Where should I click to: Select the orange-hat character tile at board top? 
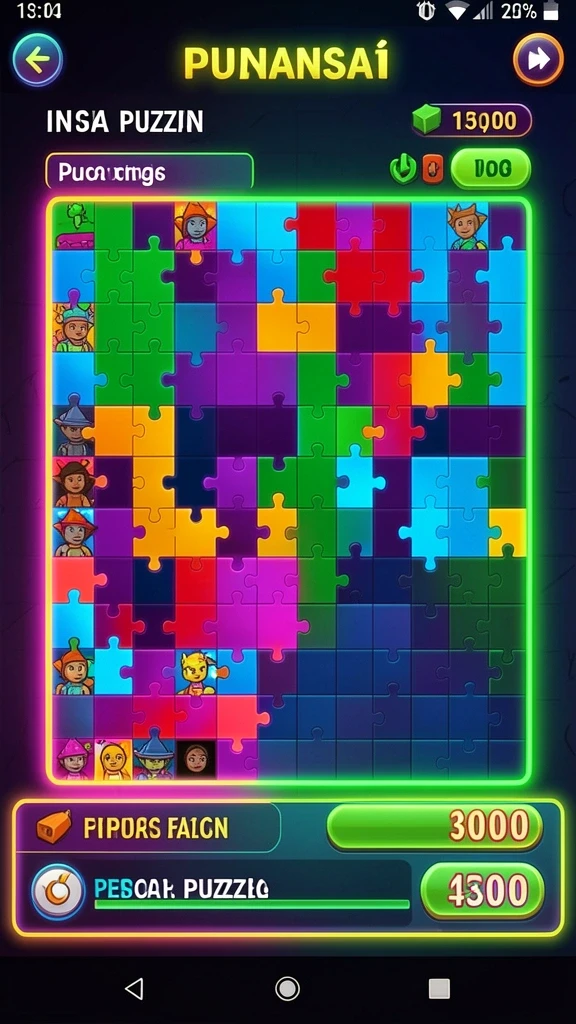(195, 225)
